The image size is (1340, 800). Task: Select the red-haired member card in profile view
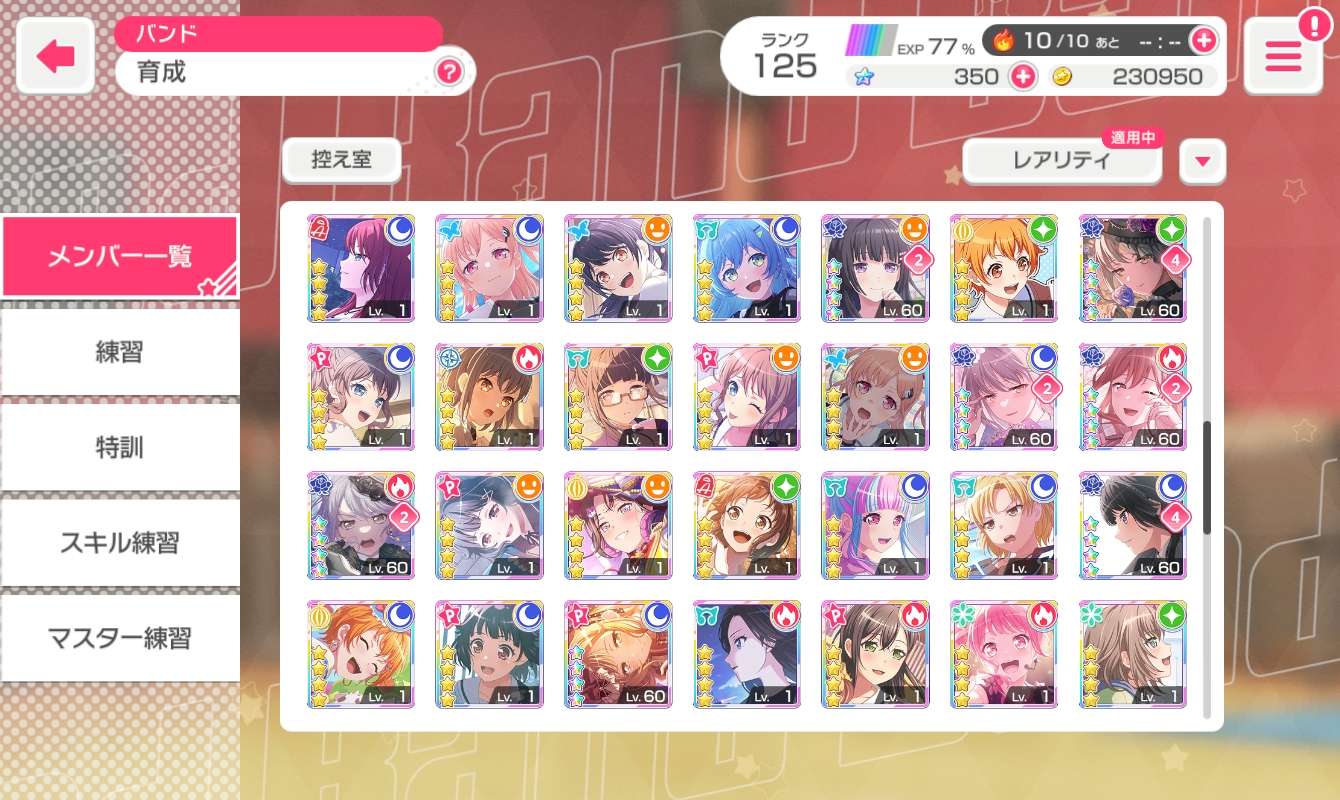[361, 268]
